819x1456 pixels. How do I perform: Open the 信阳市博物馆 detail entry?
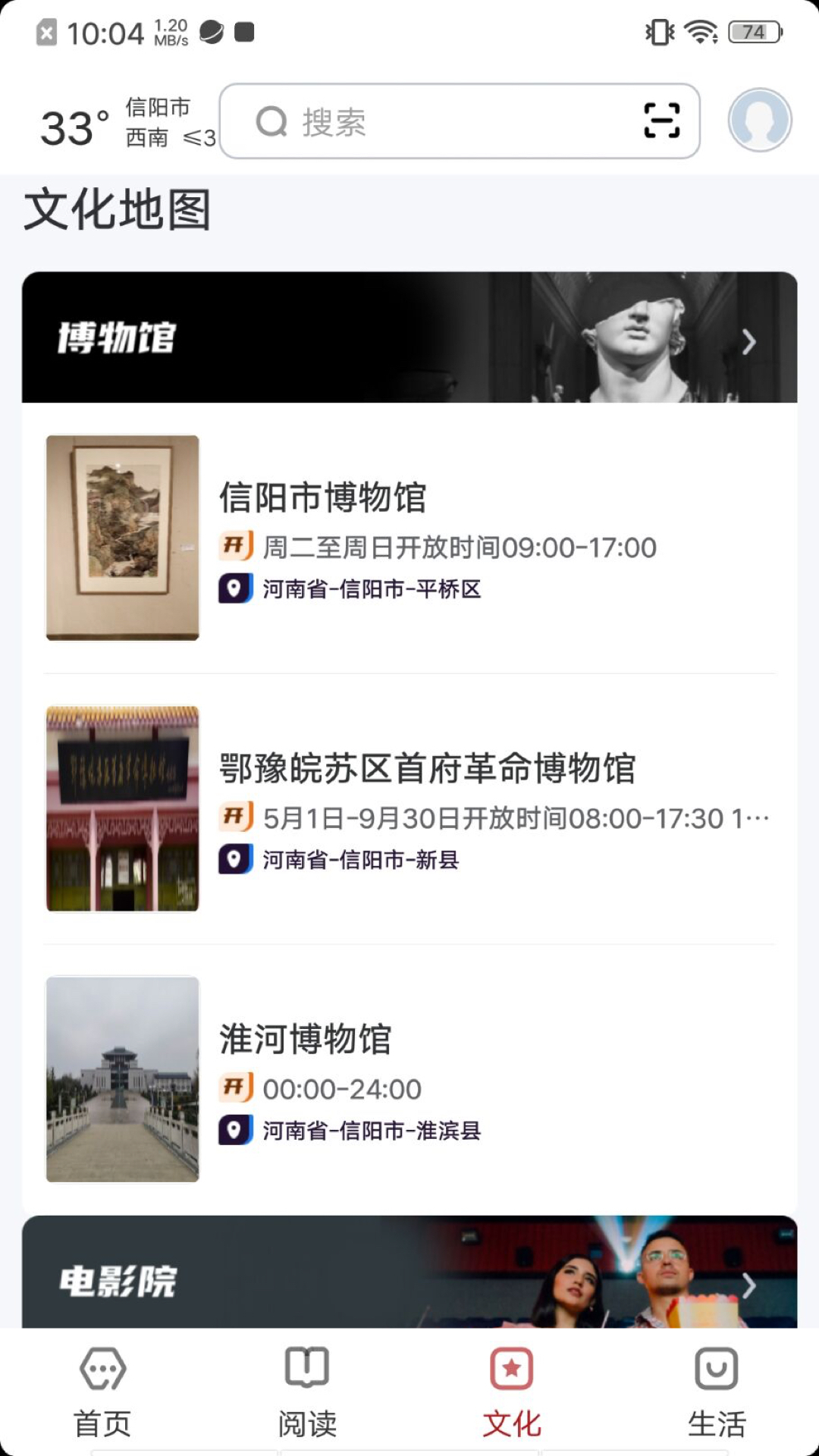[x=409, y=538]
